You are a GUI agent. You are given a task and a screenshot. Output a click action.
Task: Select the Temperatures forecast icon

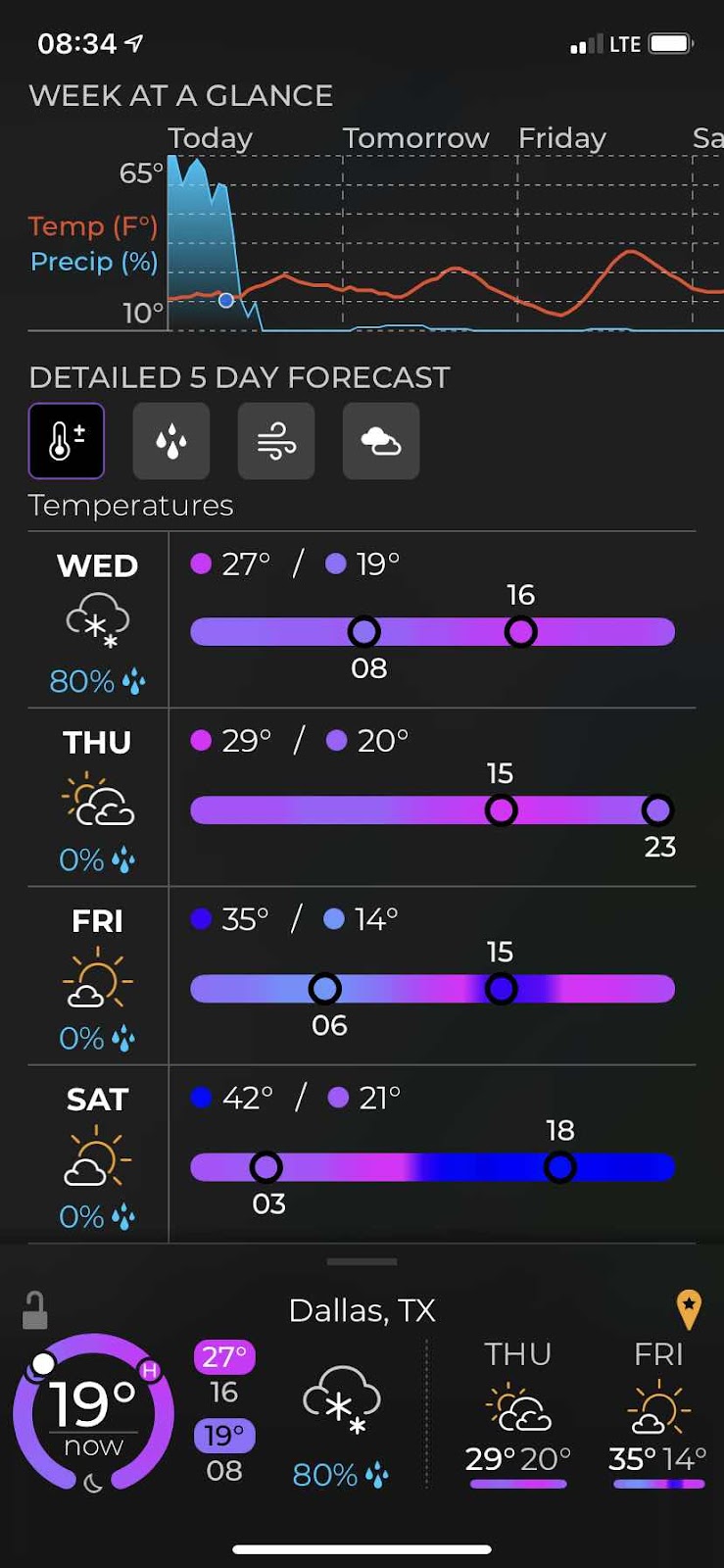(x=67, y=441)
